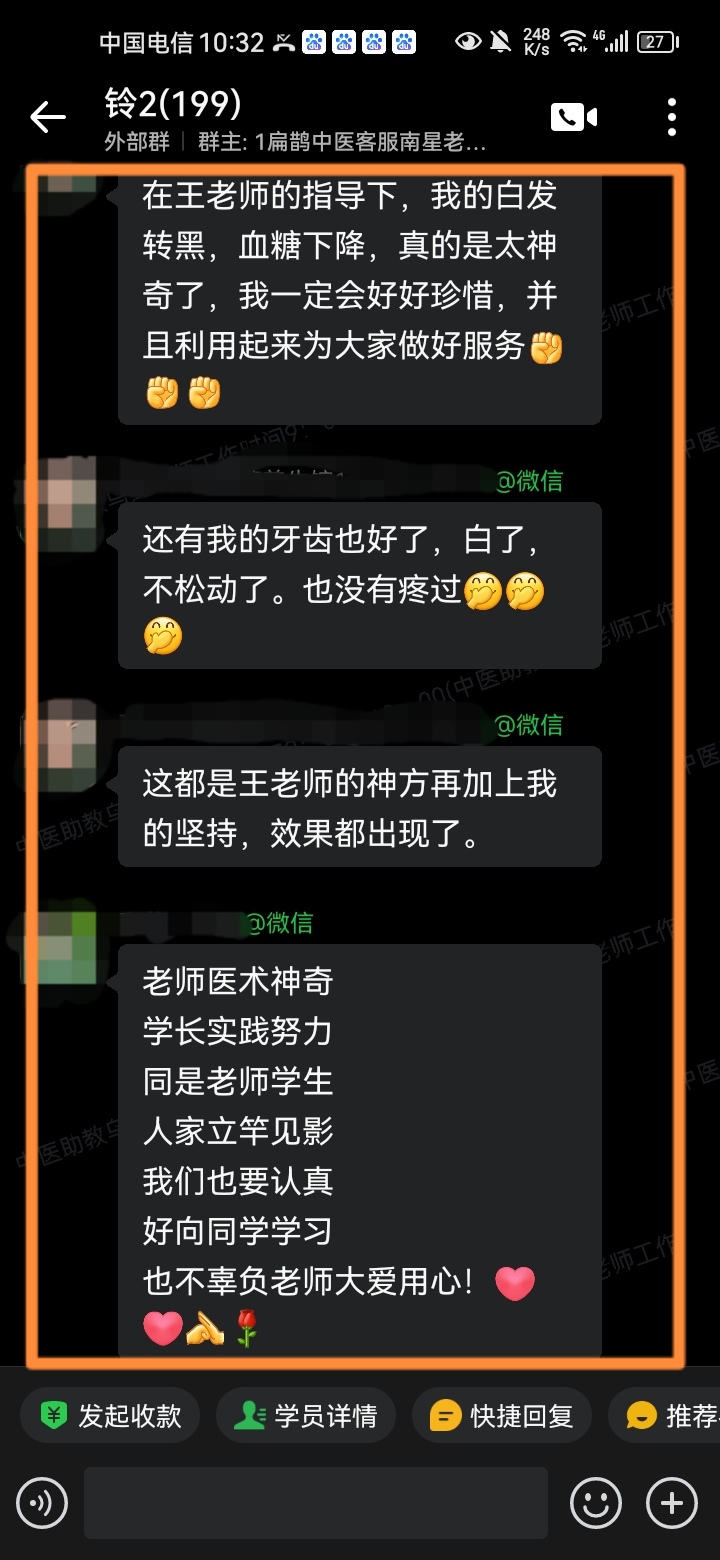
Task: Go back using the arrow
Action: point(47,118)
